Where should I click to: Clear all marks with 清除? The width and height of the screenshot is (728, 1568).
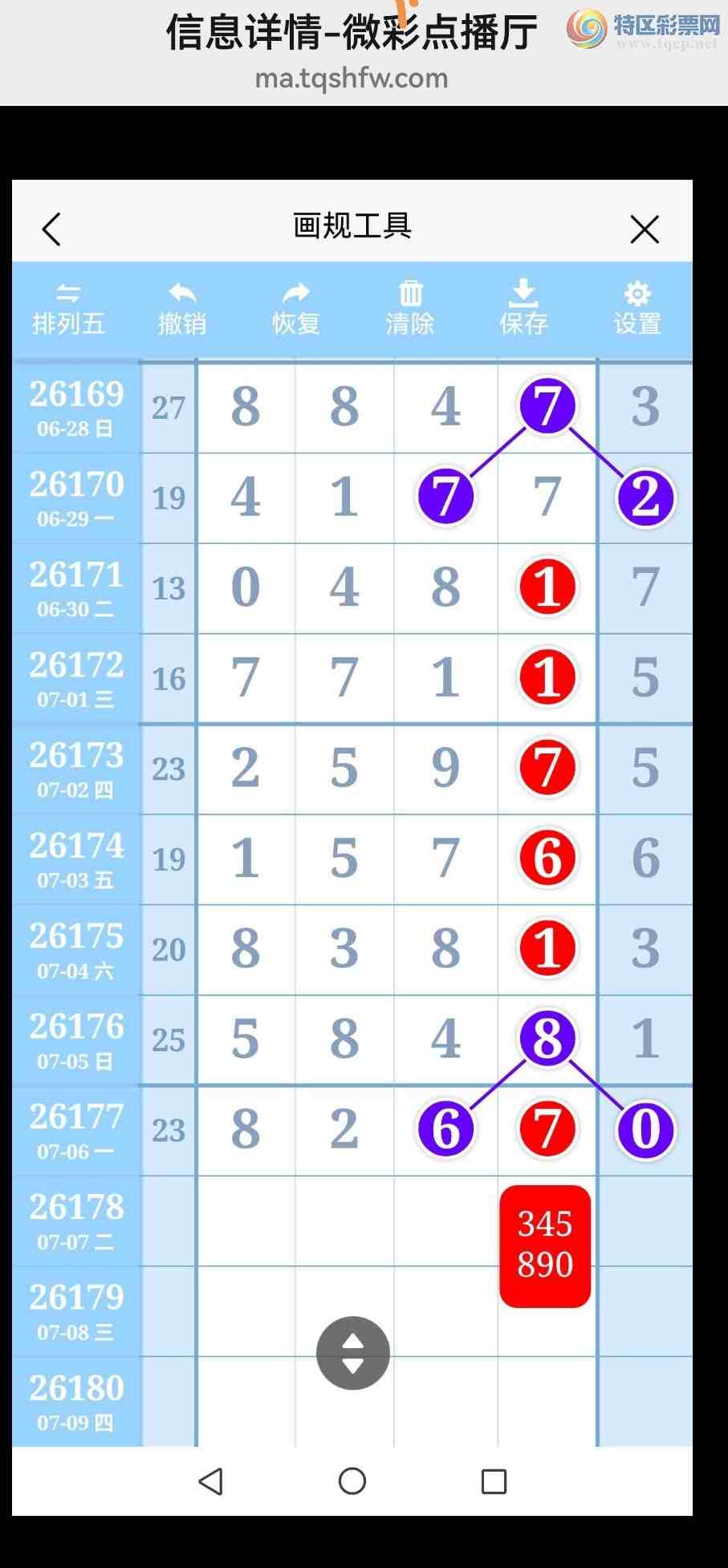[410, 310]
